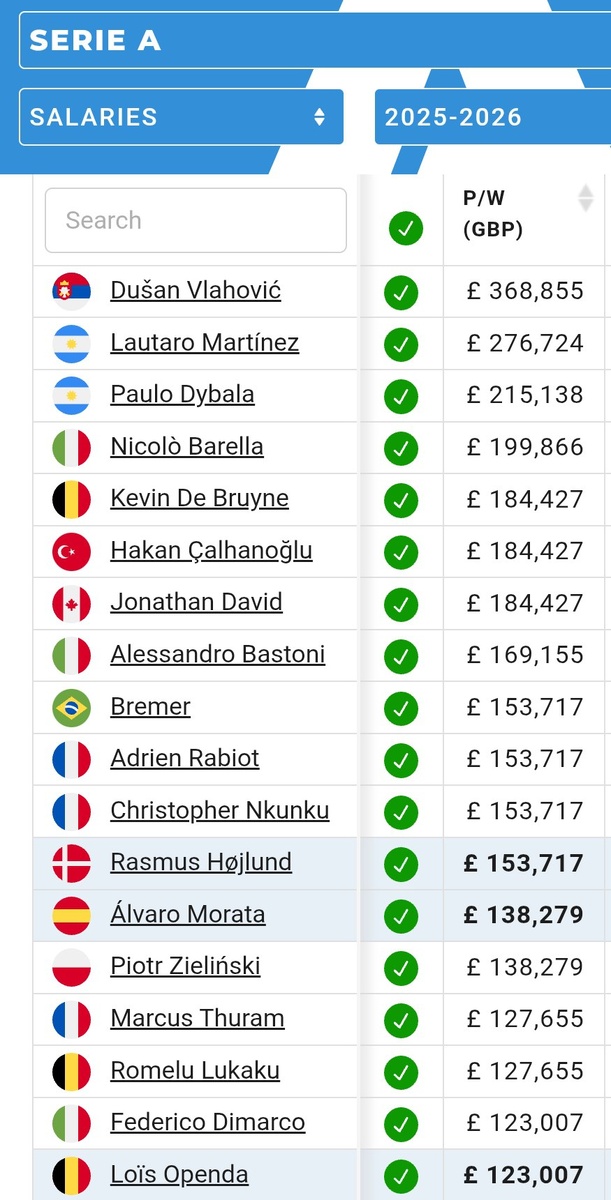Open Bremer's player link

pyautogui.click(x=150, y=706)
